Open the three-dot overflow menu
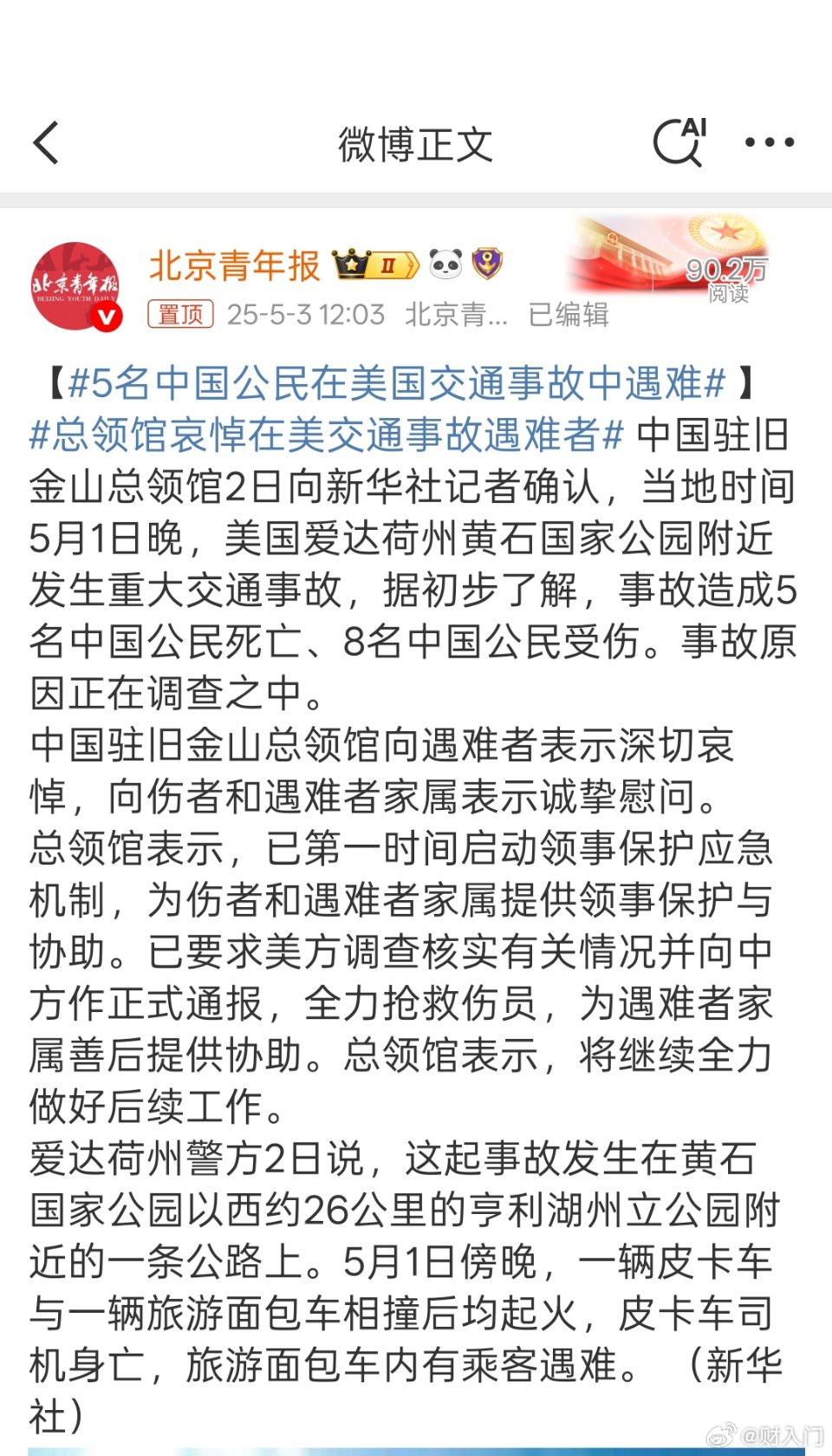The image size is (832, 1456). click(770, 142)
